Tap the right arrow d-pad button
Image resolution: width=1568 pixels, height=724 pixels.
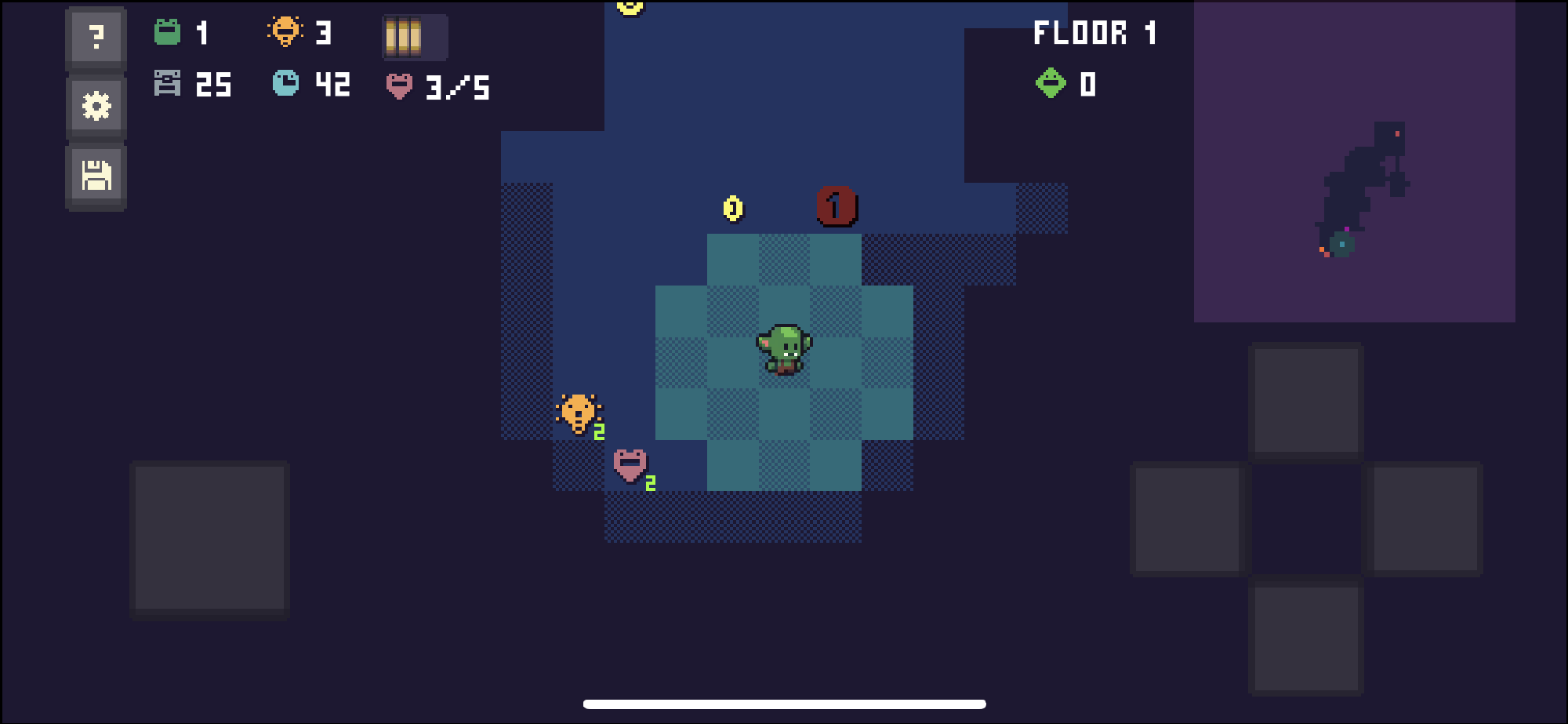click(x=1425, y=518)
